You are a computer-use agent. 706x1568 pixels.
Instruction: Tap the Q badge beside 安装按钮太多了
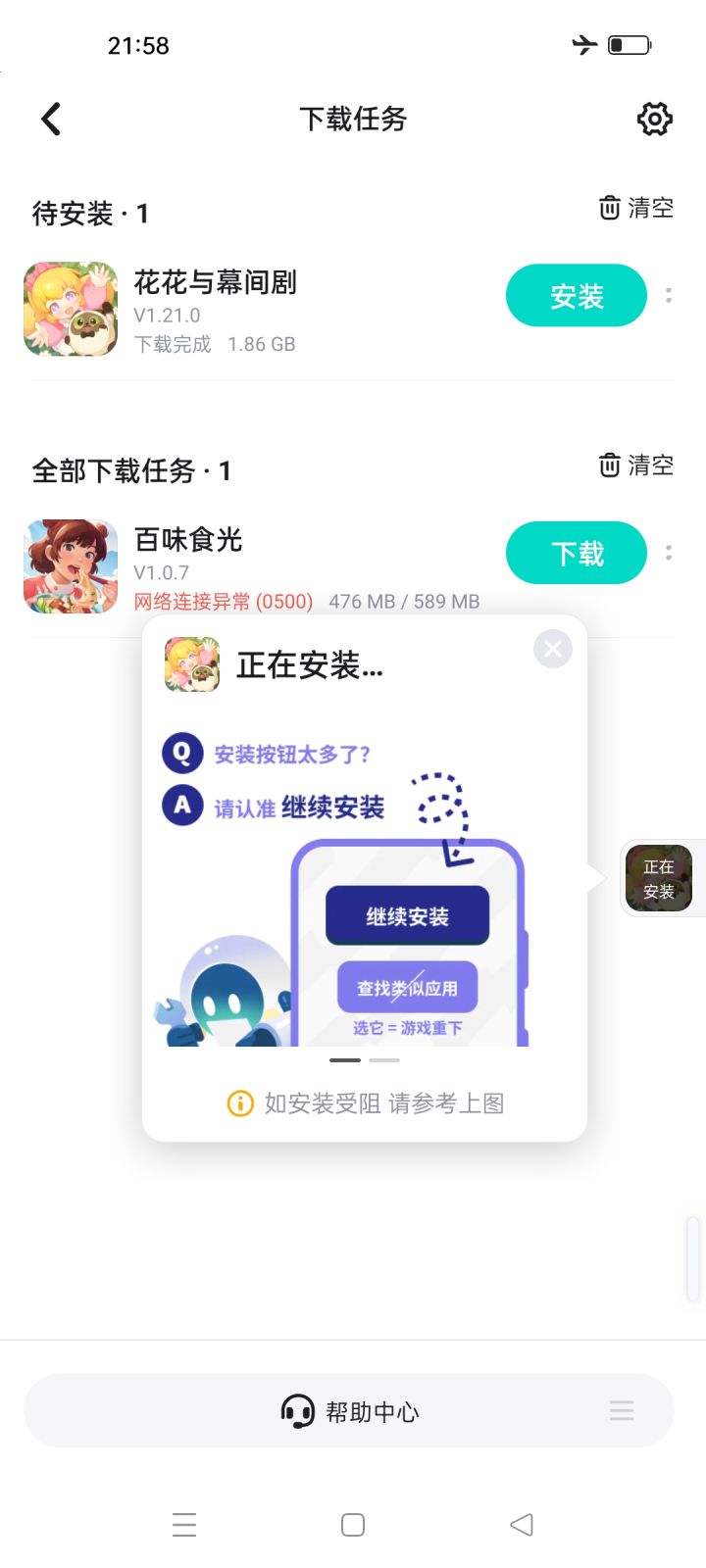pyautogui.click(x=181, y=754)
